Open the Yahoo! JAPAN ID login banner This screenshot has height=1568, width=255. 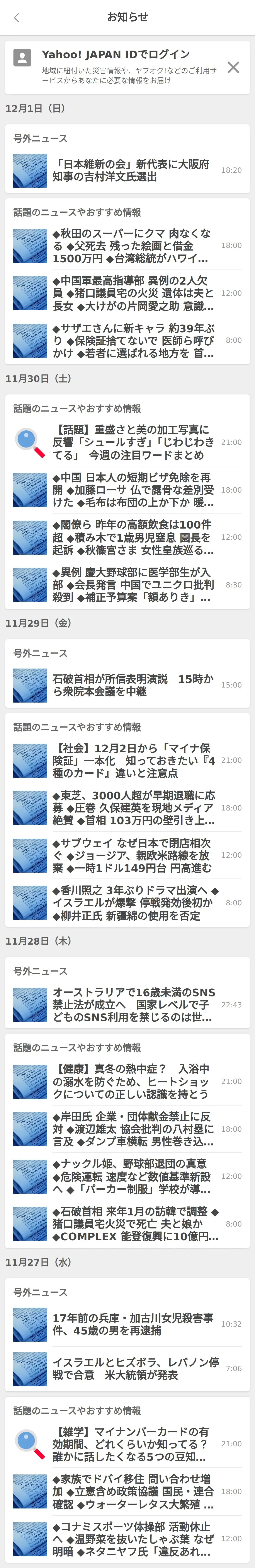(x=122, y=67)
